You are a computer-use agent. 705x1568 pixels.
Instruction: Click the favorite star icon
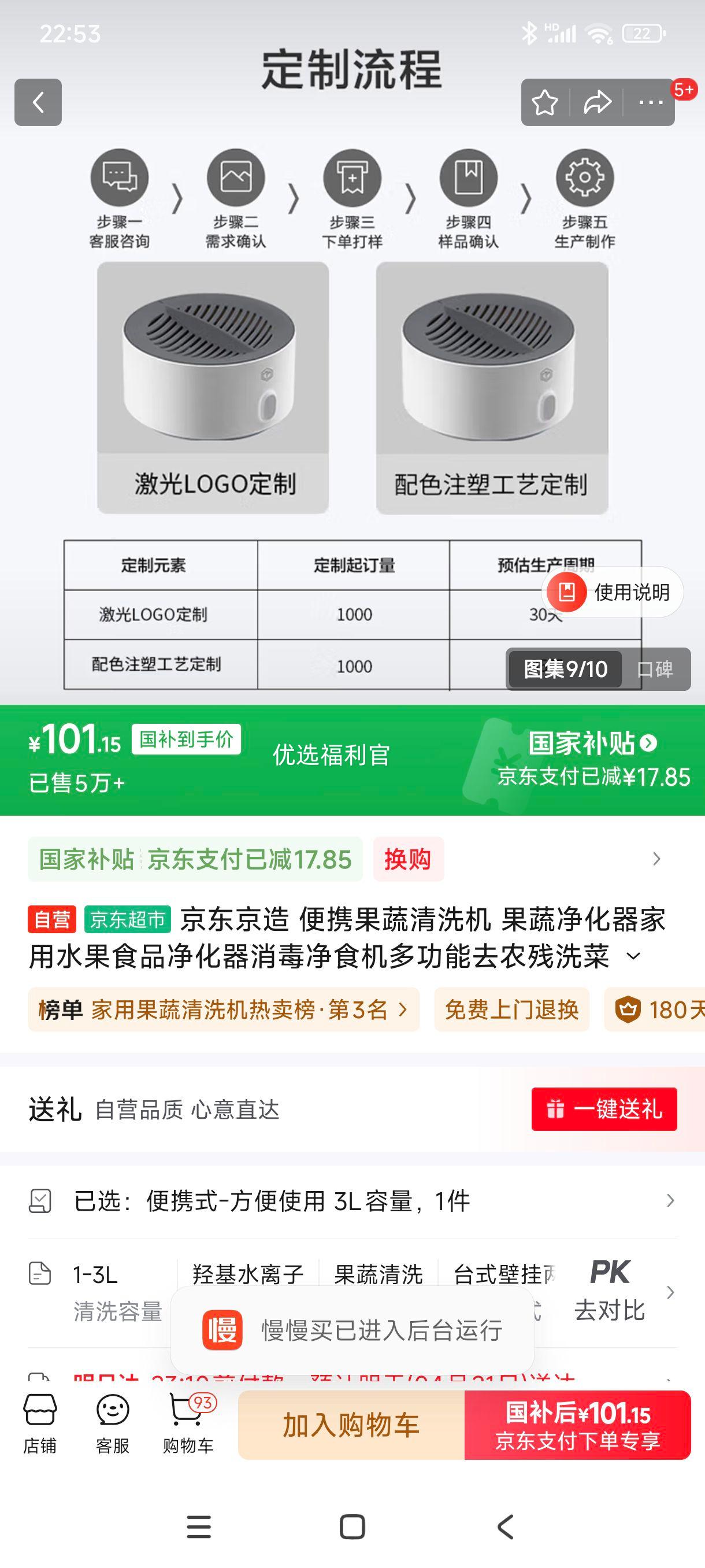point(544,102)
